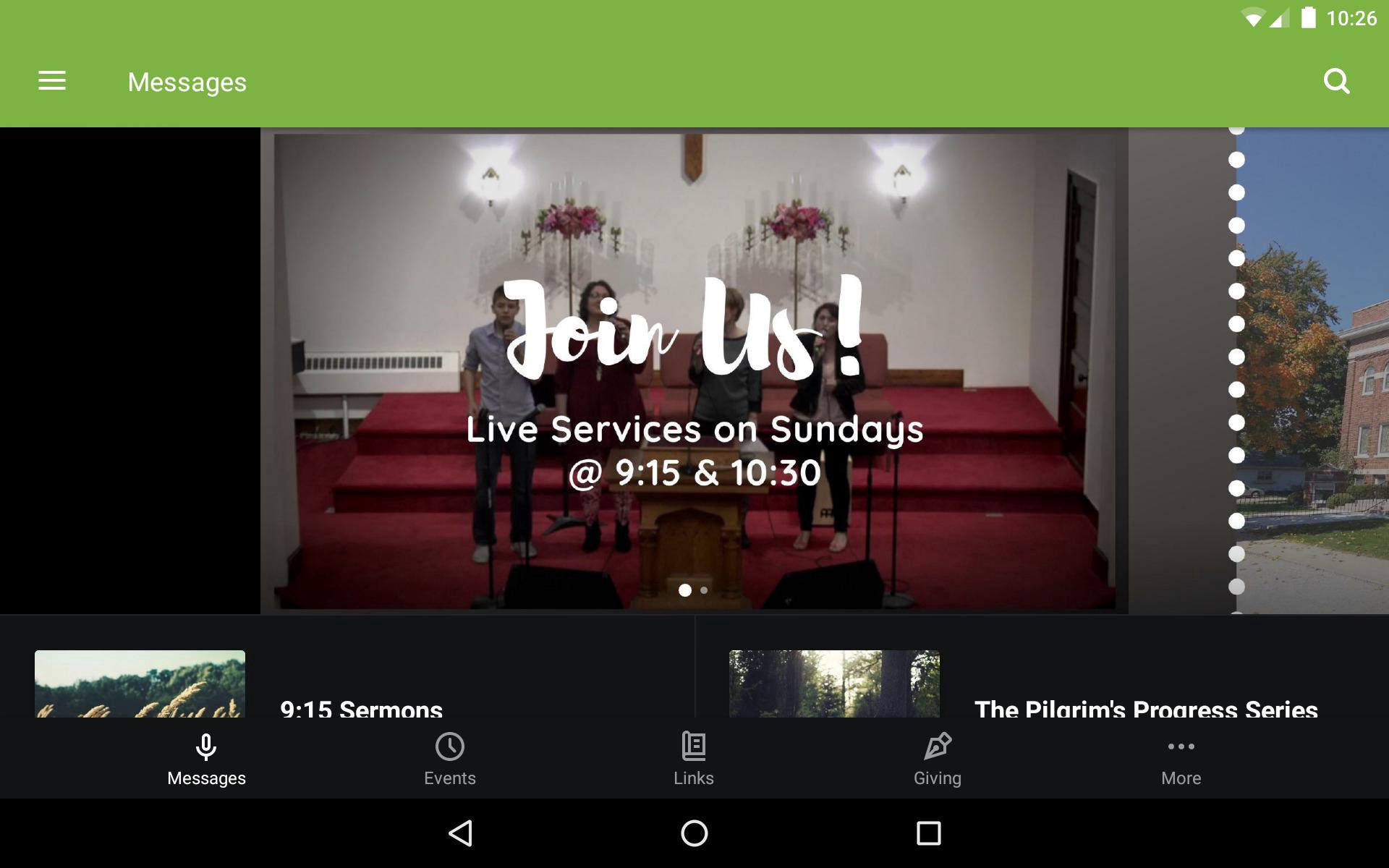The image size is (1389, 868).
Task: Open the More tab
Action: pos(1181,759)
